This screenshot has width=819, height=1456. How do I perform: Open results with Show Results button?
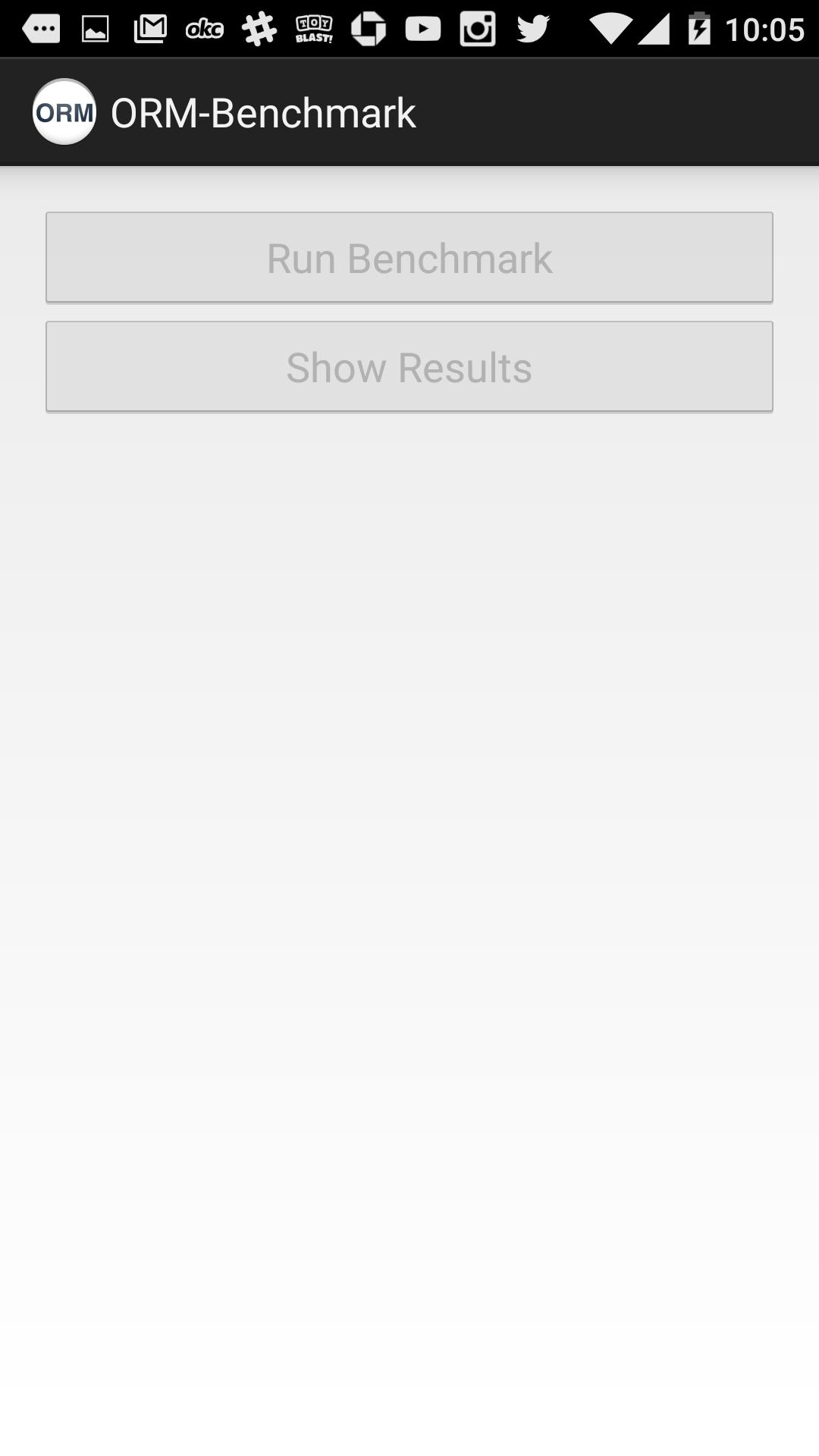tap(409, 367)
